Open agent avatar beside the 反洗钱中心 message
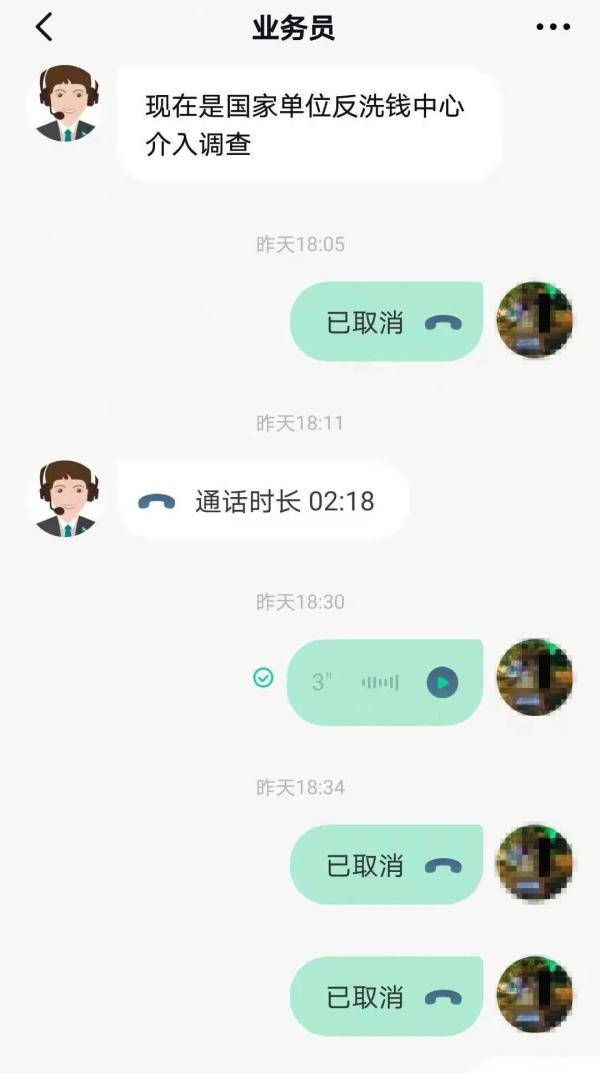The height and width of the screenshot is (1073, 600). coord(67,104)
